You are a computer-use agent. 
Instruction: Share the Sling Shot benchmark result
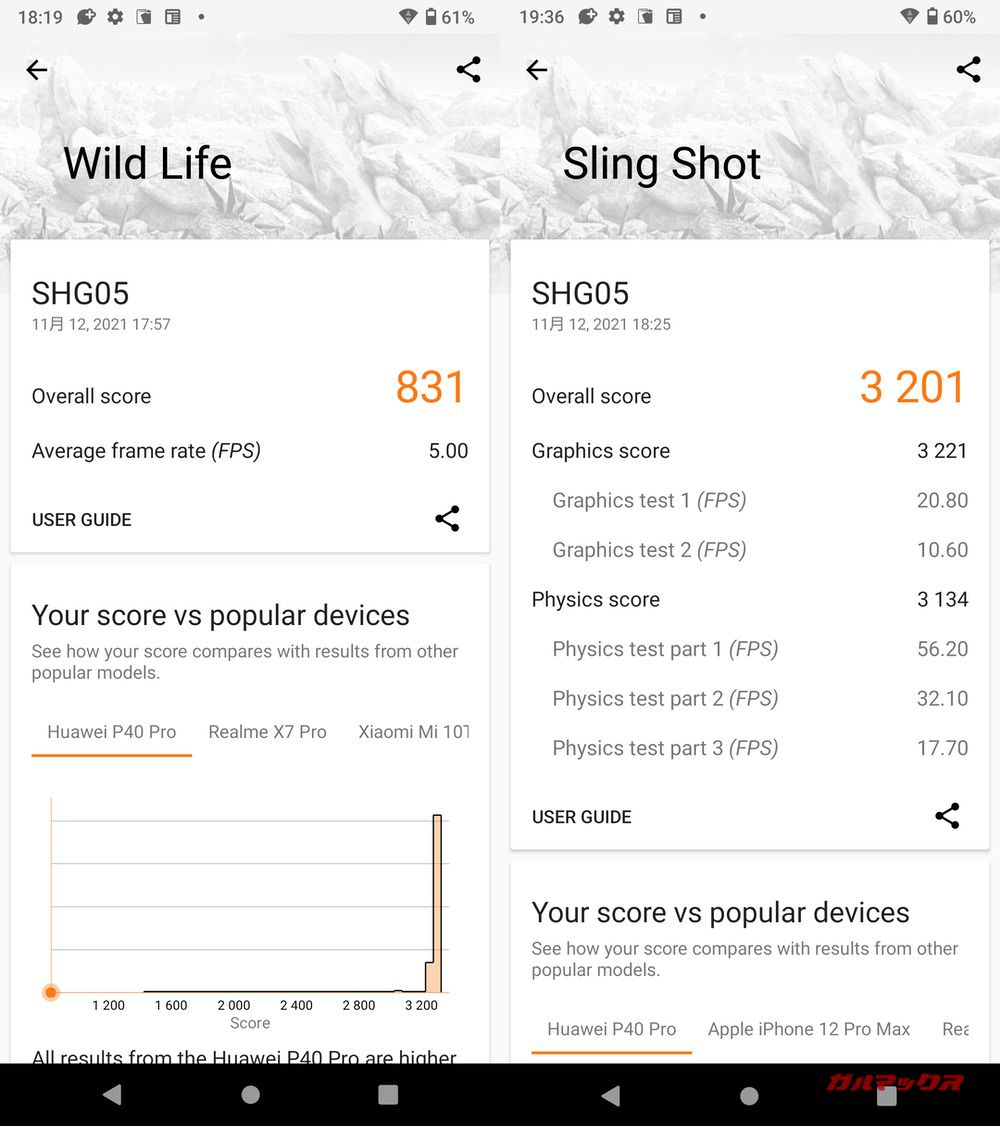tap(967, 69)
